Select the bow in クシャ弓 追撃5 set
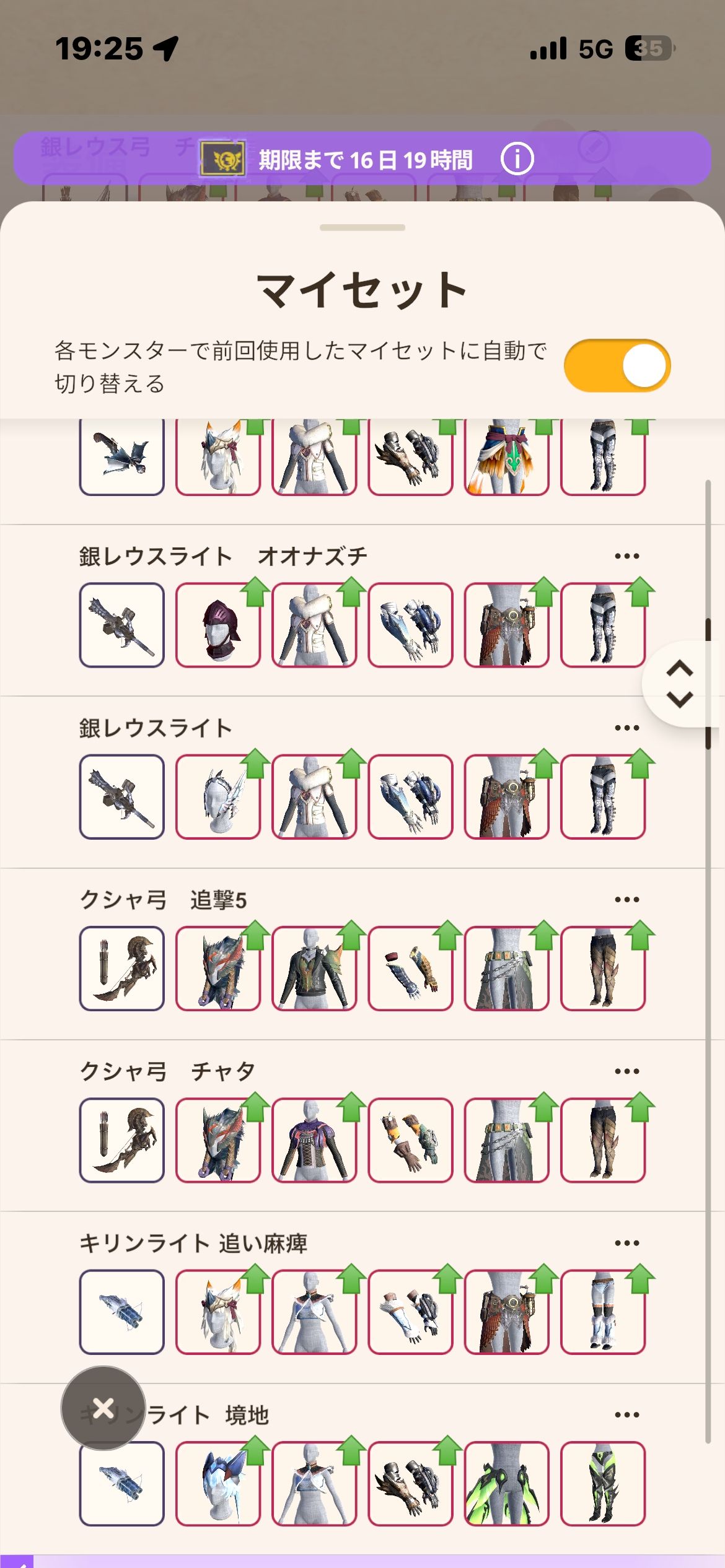Image resolution: width=725 pixels, height=1568 pixels. [122, 969]
